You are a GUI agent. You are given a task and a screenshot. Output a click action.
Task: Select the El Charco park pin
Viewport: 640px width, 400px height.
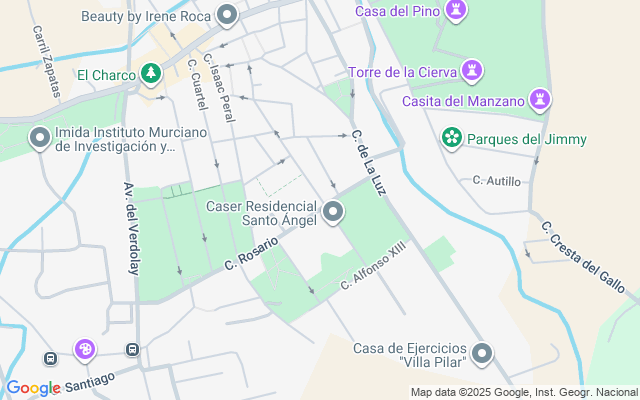pos(150,73)
